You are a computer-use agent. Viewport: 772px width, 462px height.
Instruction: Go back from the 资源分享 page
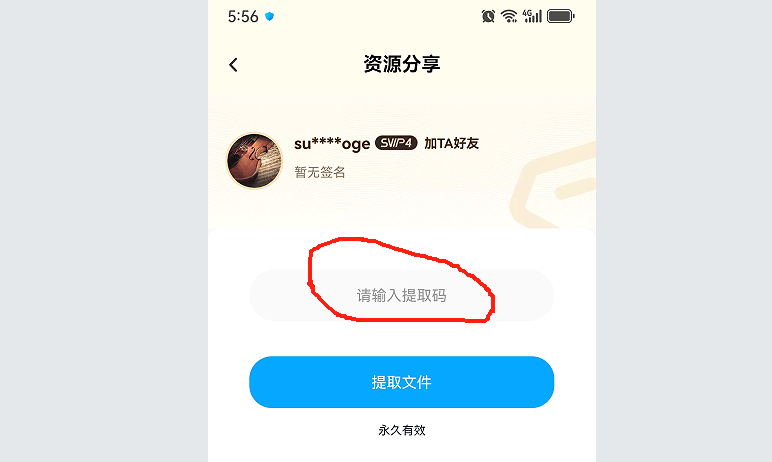pos(234,65)
